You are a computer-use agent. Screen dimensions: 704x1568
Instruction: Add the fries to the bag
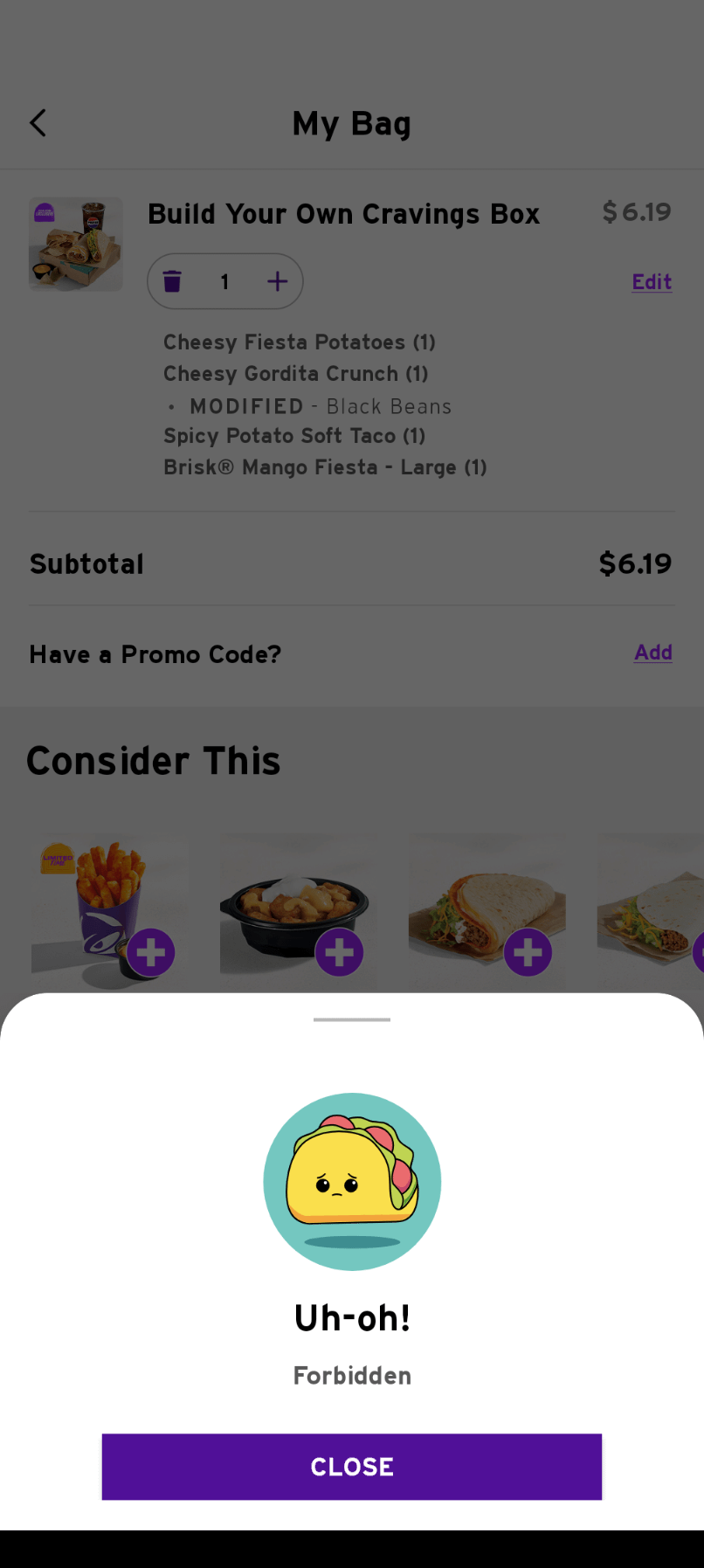[151, 952]
